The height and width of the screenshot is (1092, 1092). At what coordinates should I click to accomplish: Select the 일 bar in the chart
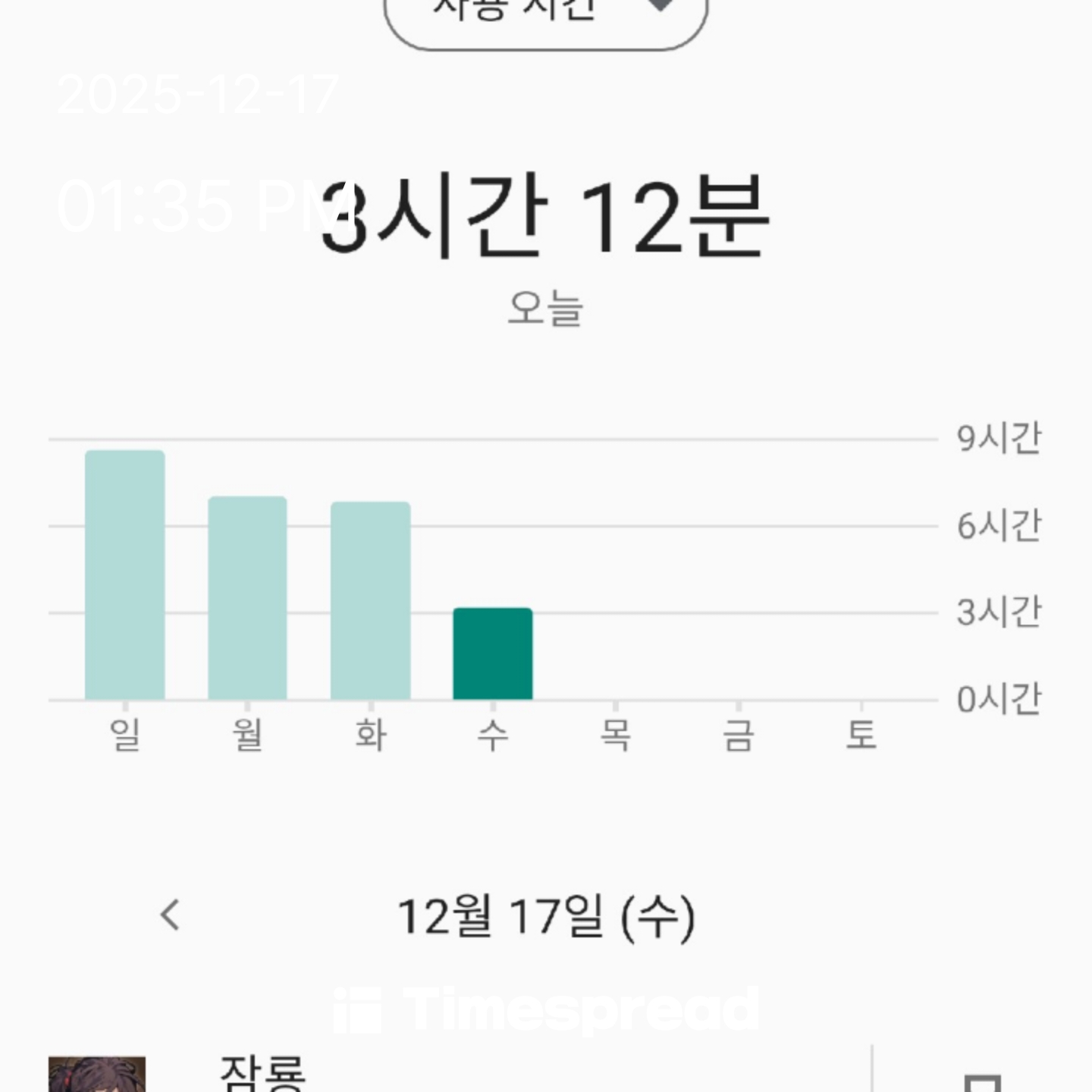click(124, 575)
